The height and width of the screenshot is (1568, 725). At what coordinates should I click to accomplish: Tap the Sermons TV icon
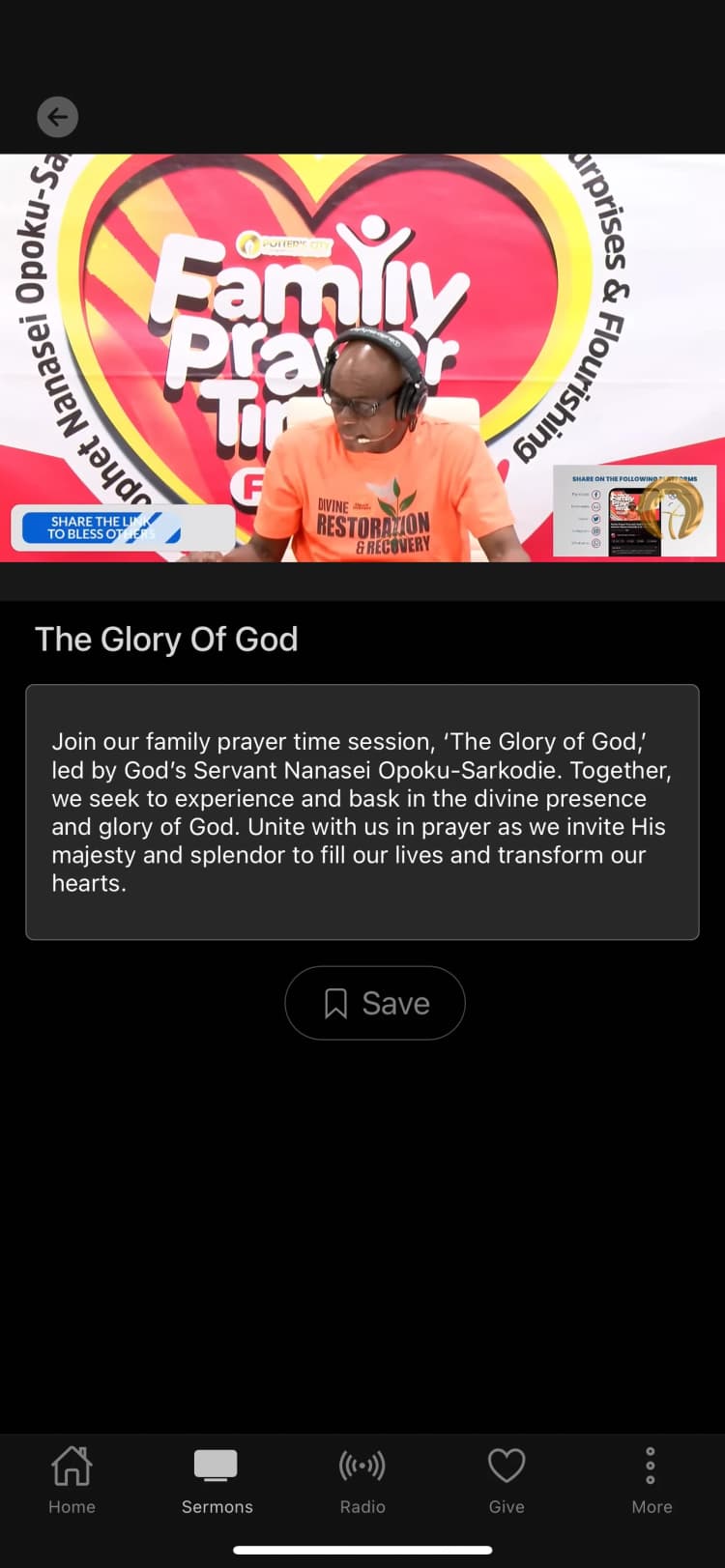(217, 1465)
